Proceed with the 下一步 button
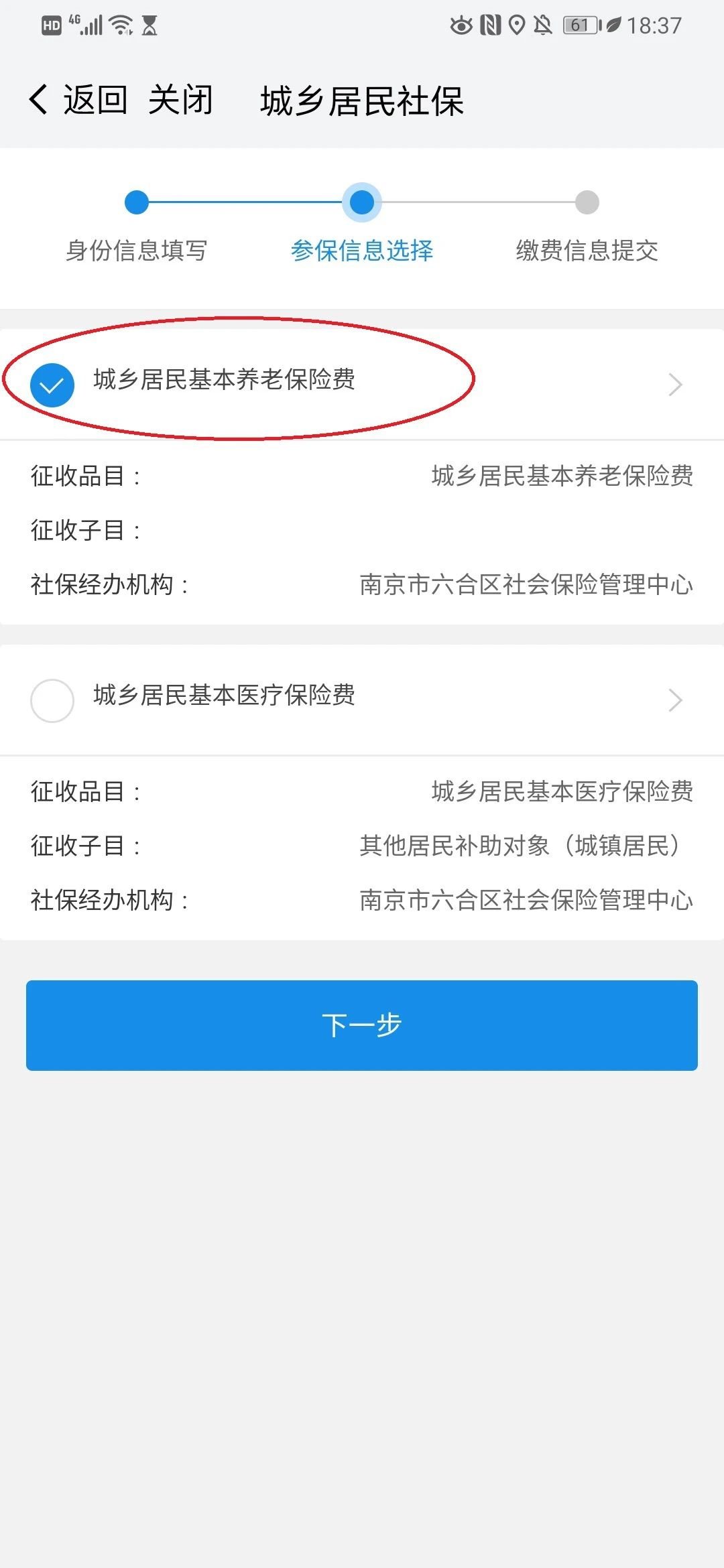This screenshot has width=724, height=1568. pos(362,1025)
